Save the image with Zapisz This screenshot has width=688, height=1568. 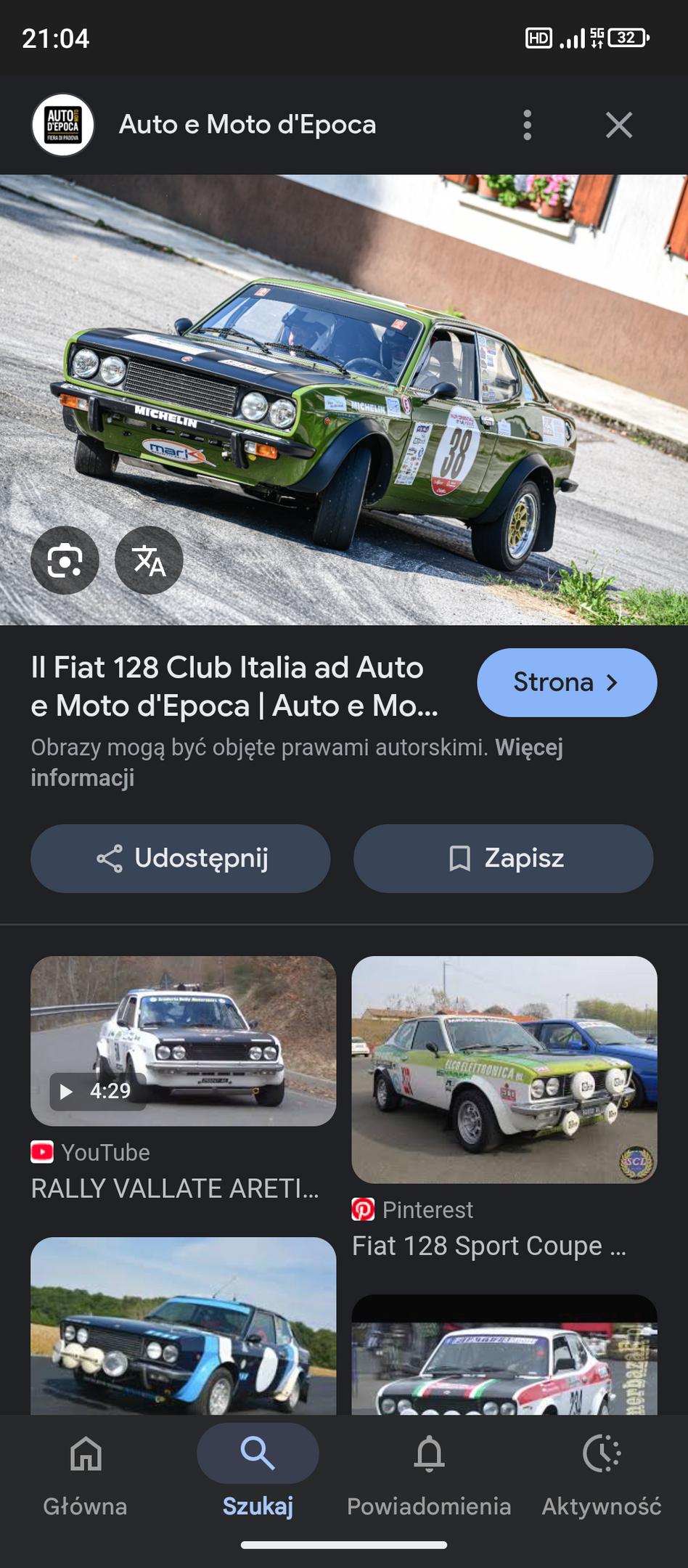(503, 858)
